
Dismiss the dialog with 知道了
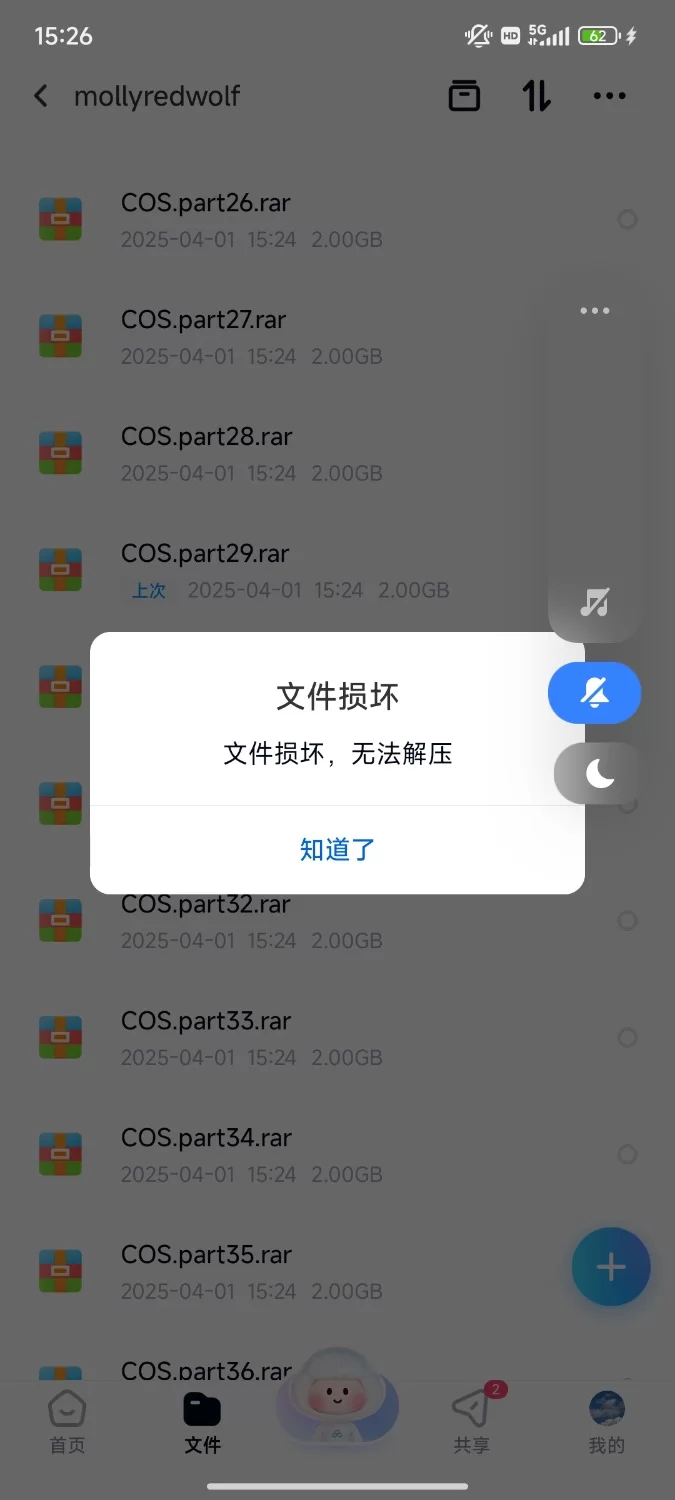(337, 850)
